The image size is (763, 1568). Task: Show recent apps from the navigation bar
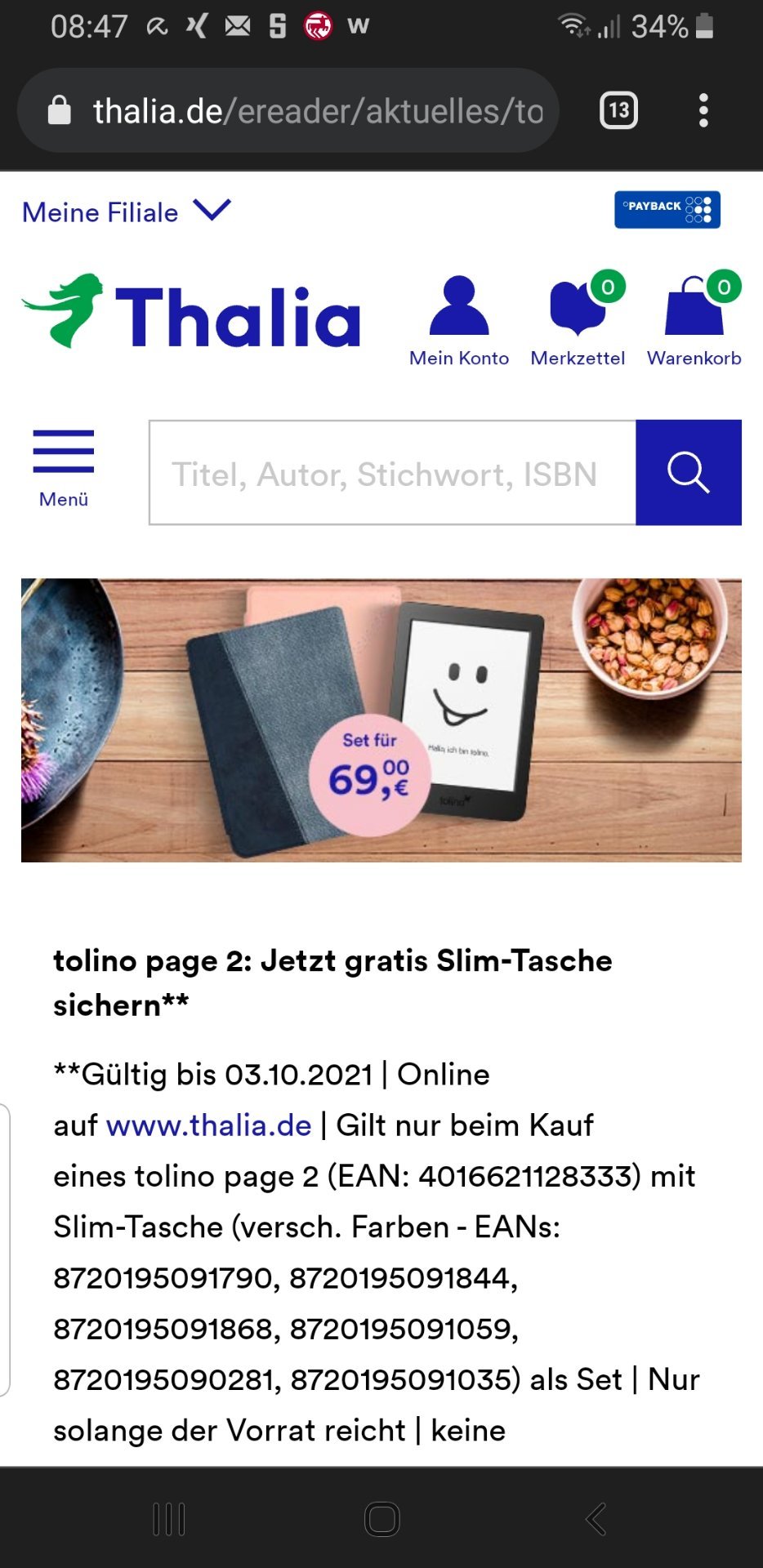[x=169, y=1519]
